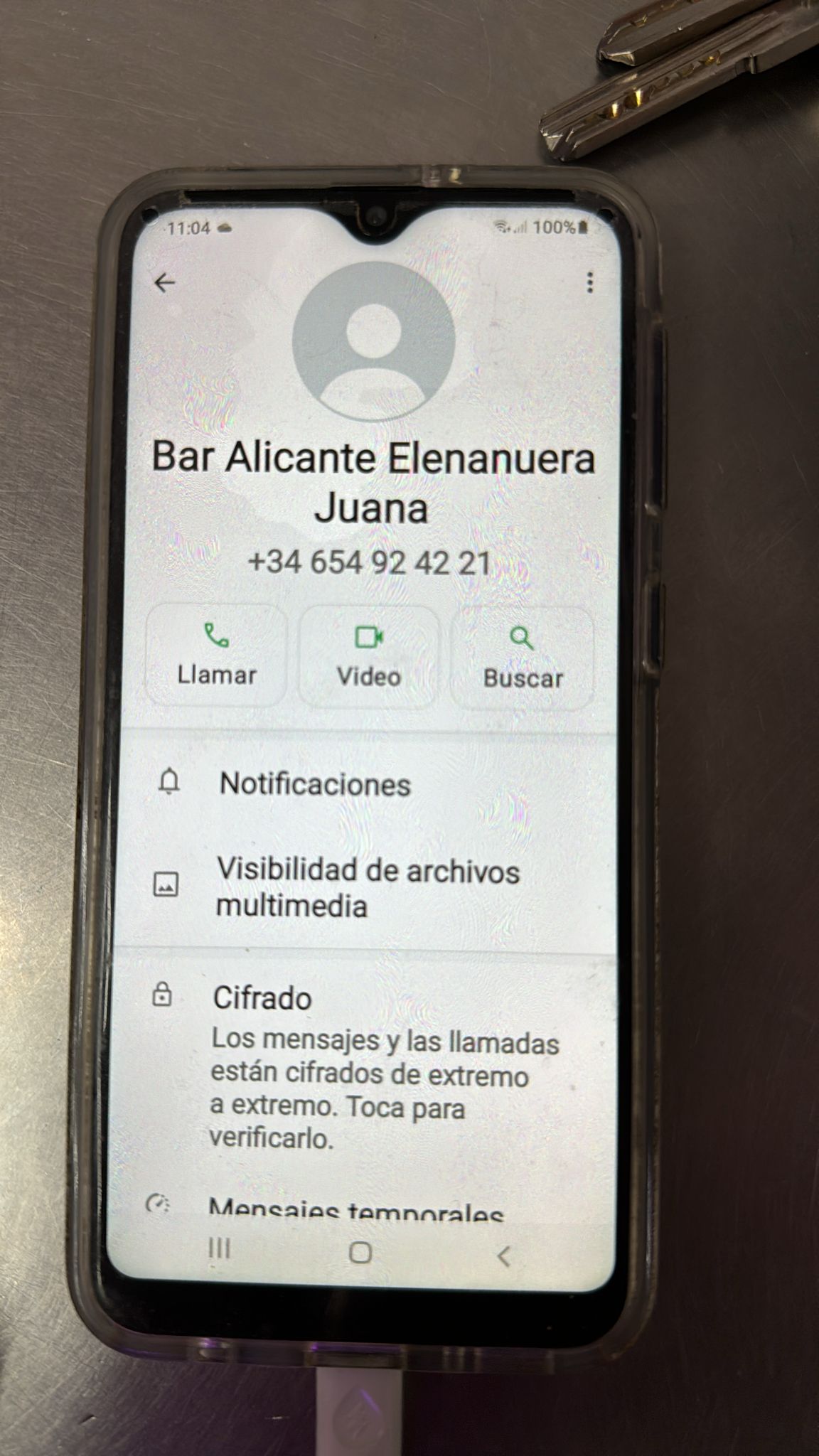Screen dimensions: 819x1456
Task: Tap Buscar to search the chat
Action: pyautogui.click(x=523, y=659)
